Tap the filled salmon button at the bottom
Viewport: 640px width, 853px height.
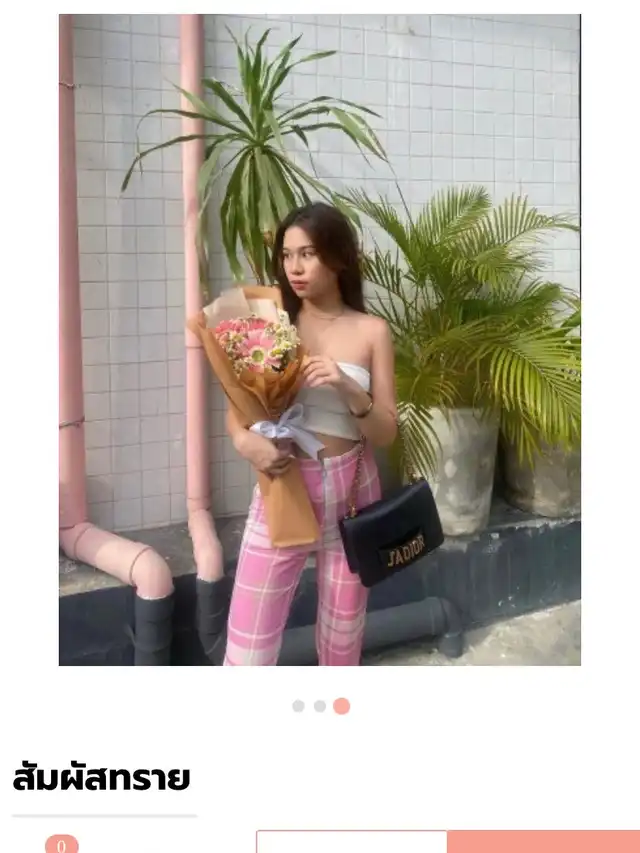coord(544,842)
